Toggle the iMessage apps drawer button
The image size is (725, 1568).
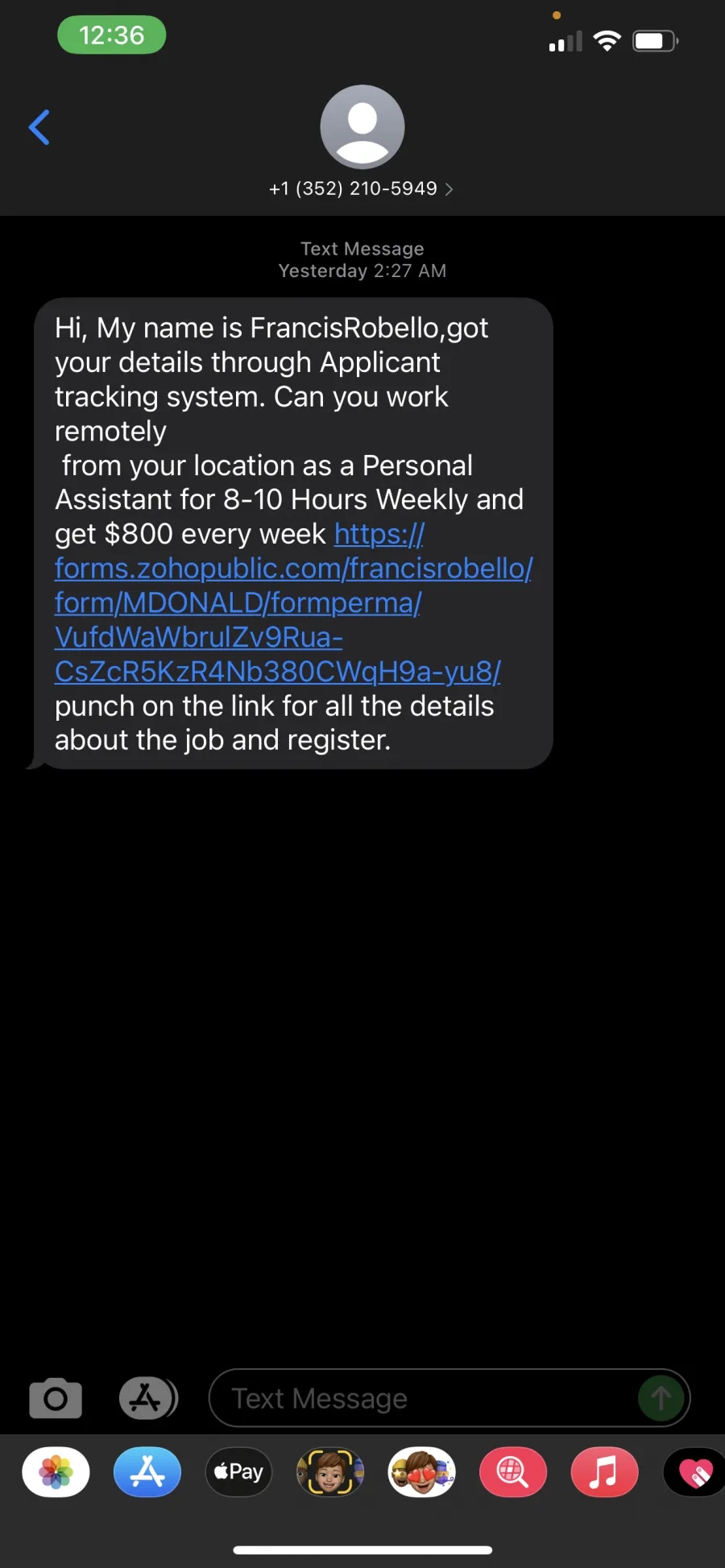click(x=148, y=1398)
